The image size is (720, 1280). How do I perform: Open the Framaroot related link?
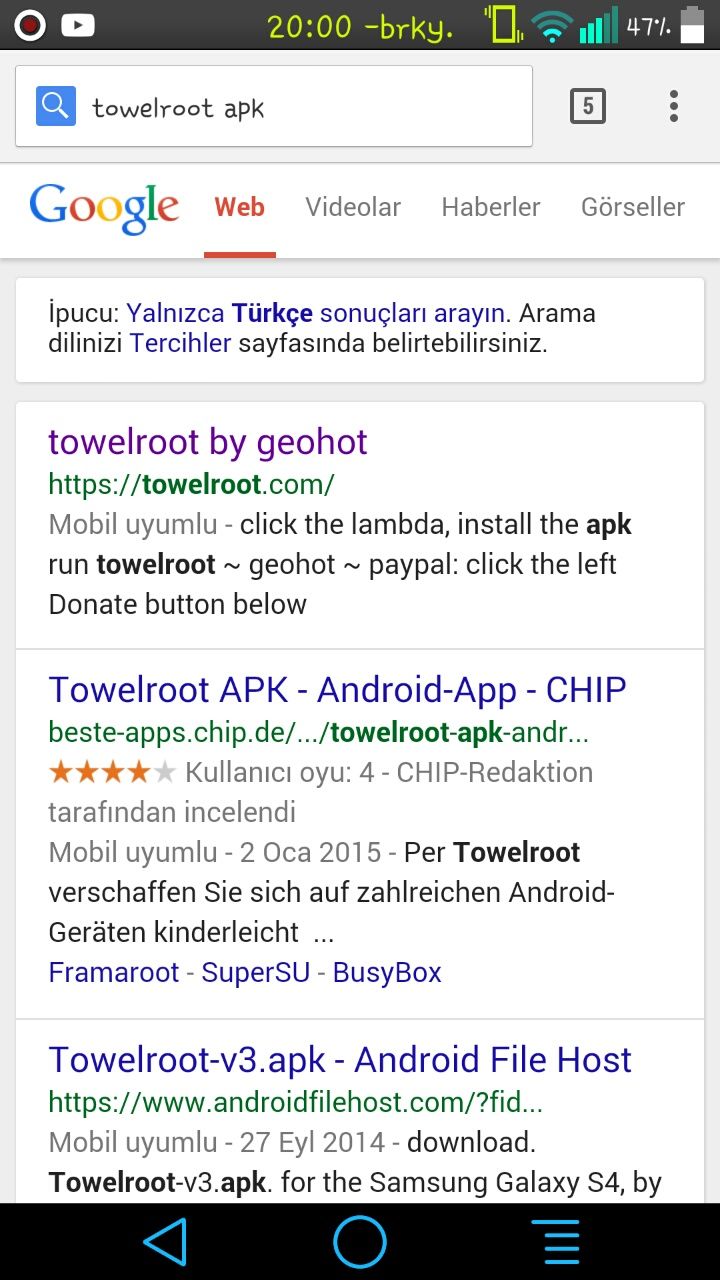coord(114,972)
